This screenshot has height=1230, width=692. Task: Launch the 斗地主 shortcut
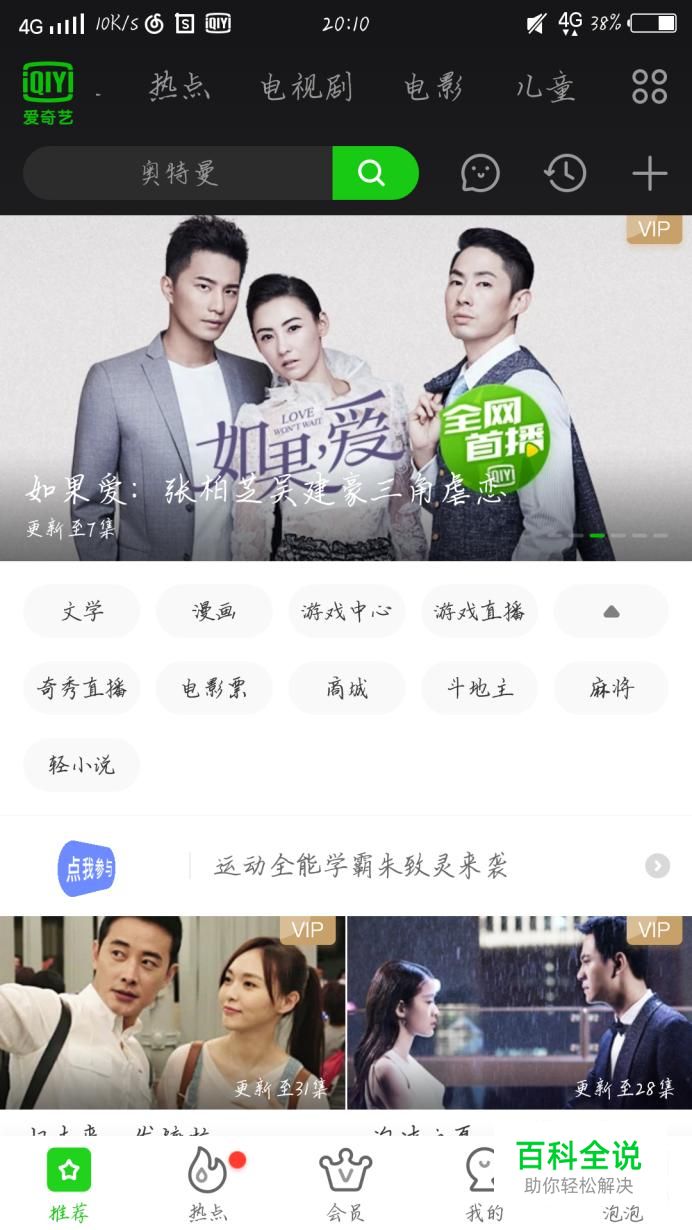coord(479,688)
